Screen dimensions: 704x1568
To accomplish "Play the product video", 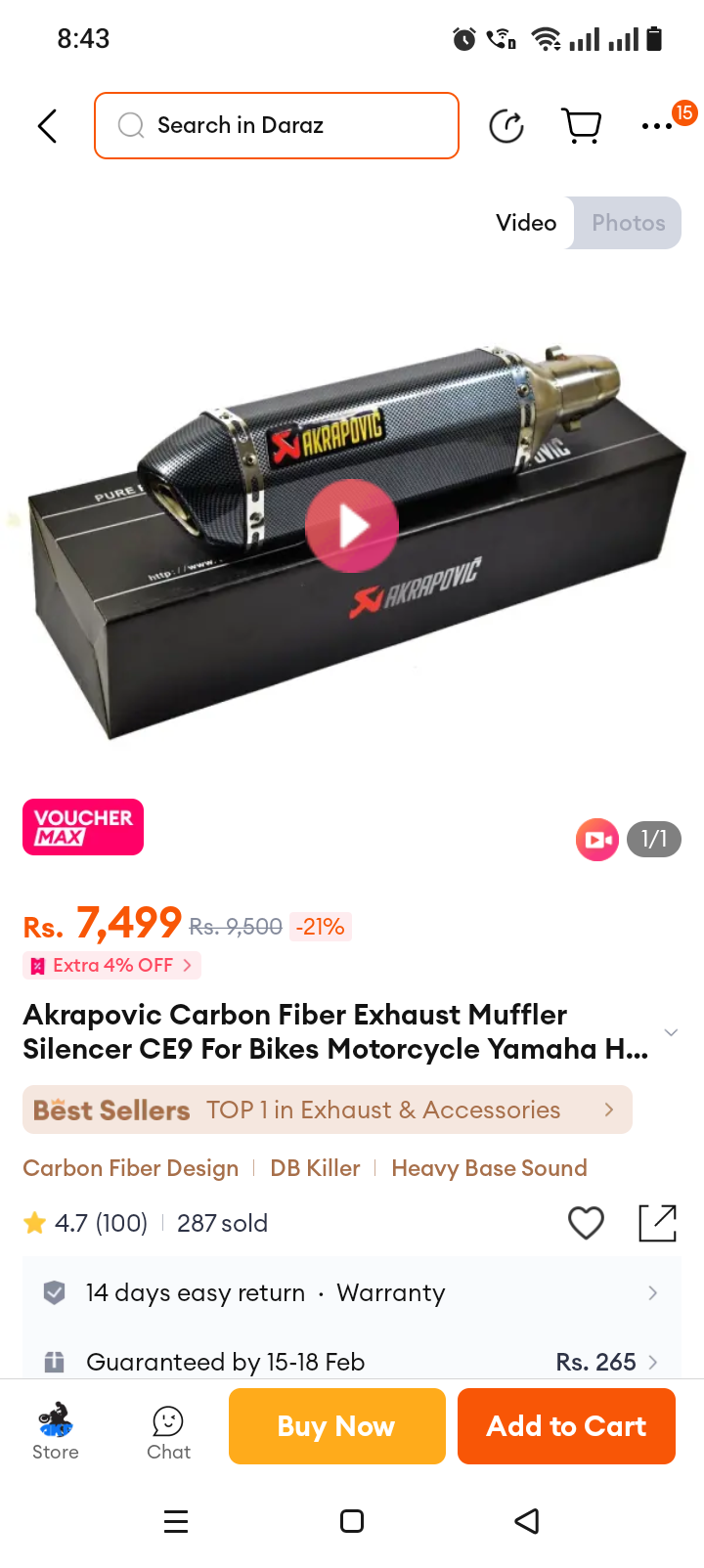I will [352, 526].
